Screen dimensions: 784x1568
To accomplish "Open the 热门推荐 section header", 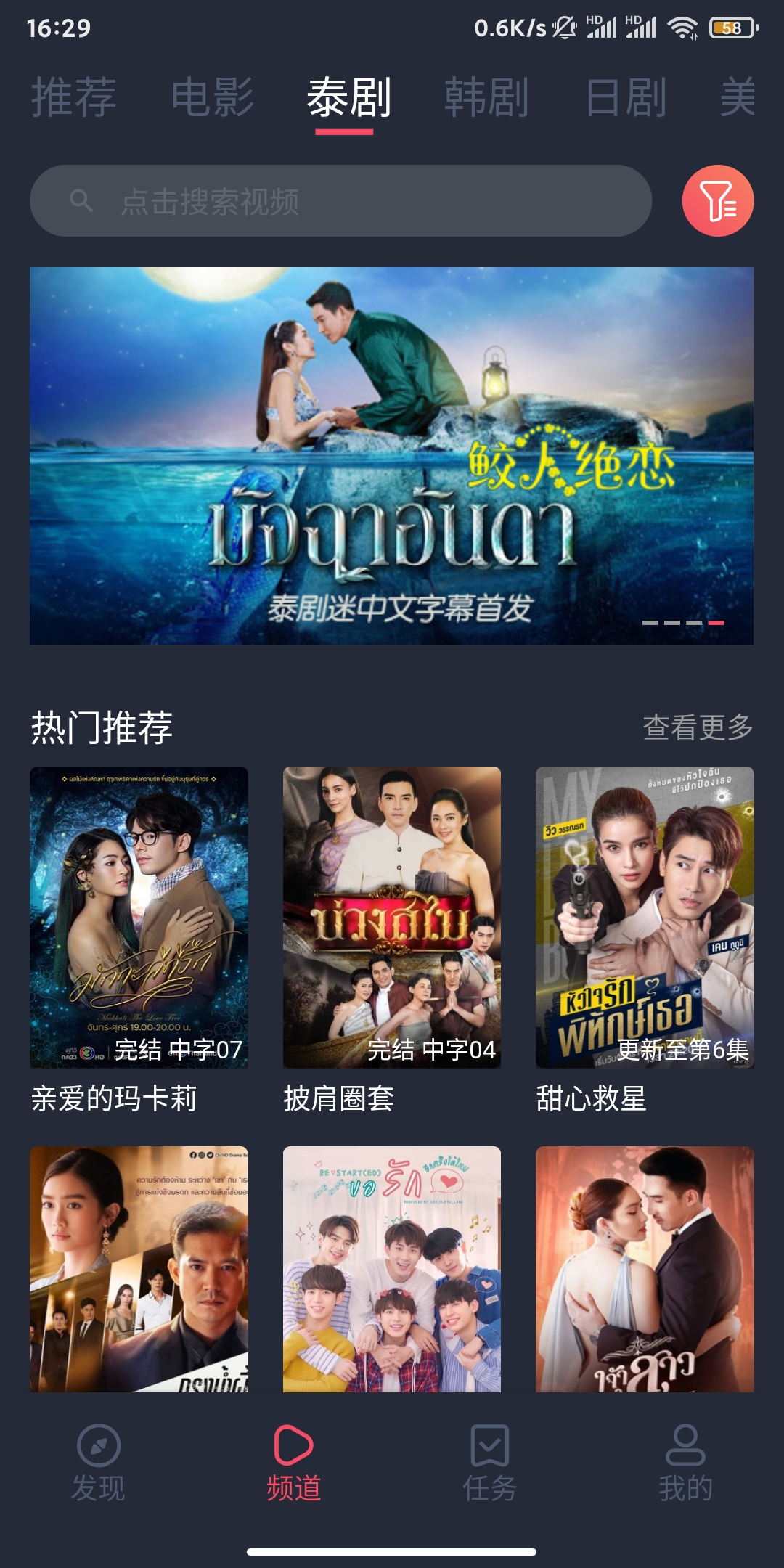I will coord(102,722).
